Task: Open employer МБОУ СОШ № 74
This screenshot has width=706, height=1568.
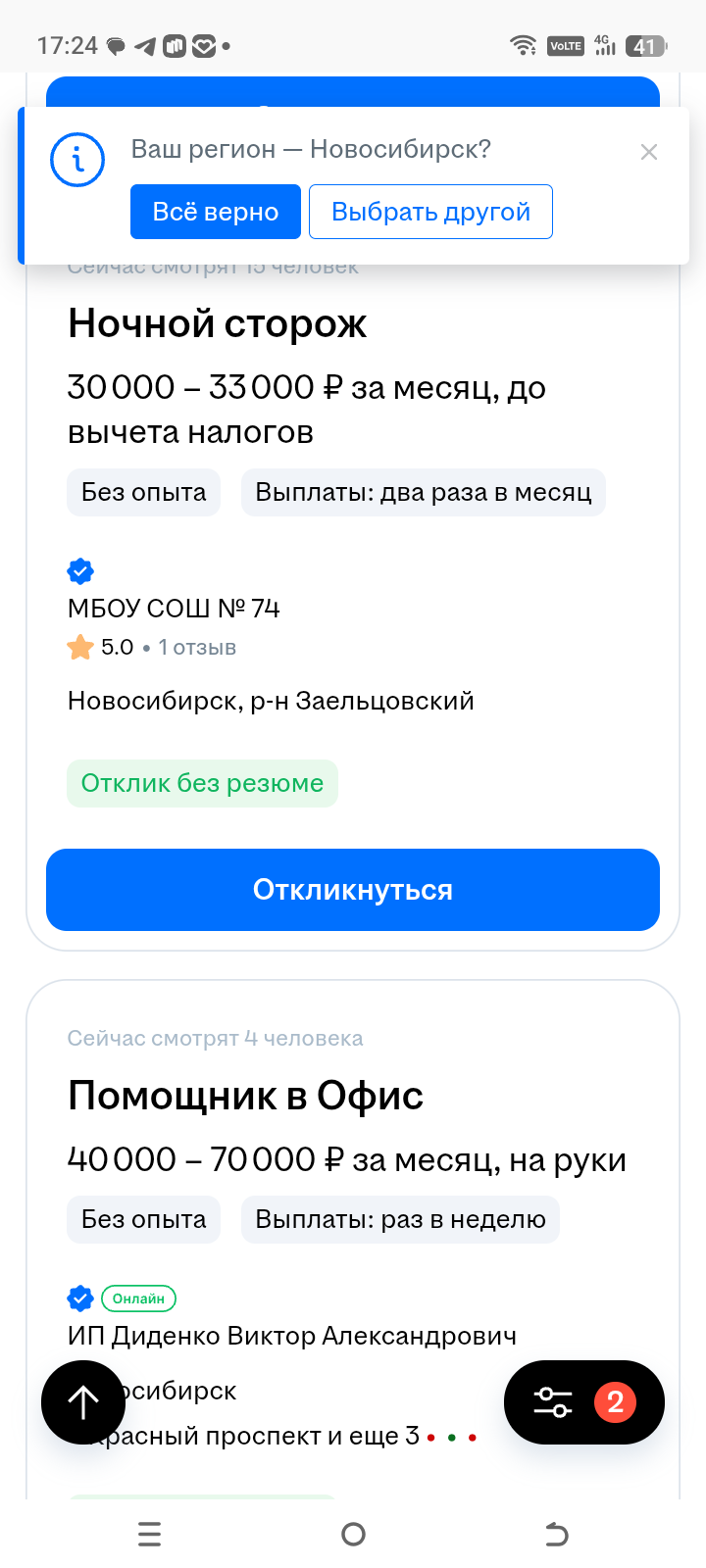Action: click(174, 609)
